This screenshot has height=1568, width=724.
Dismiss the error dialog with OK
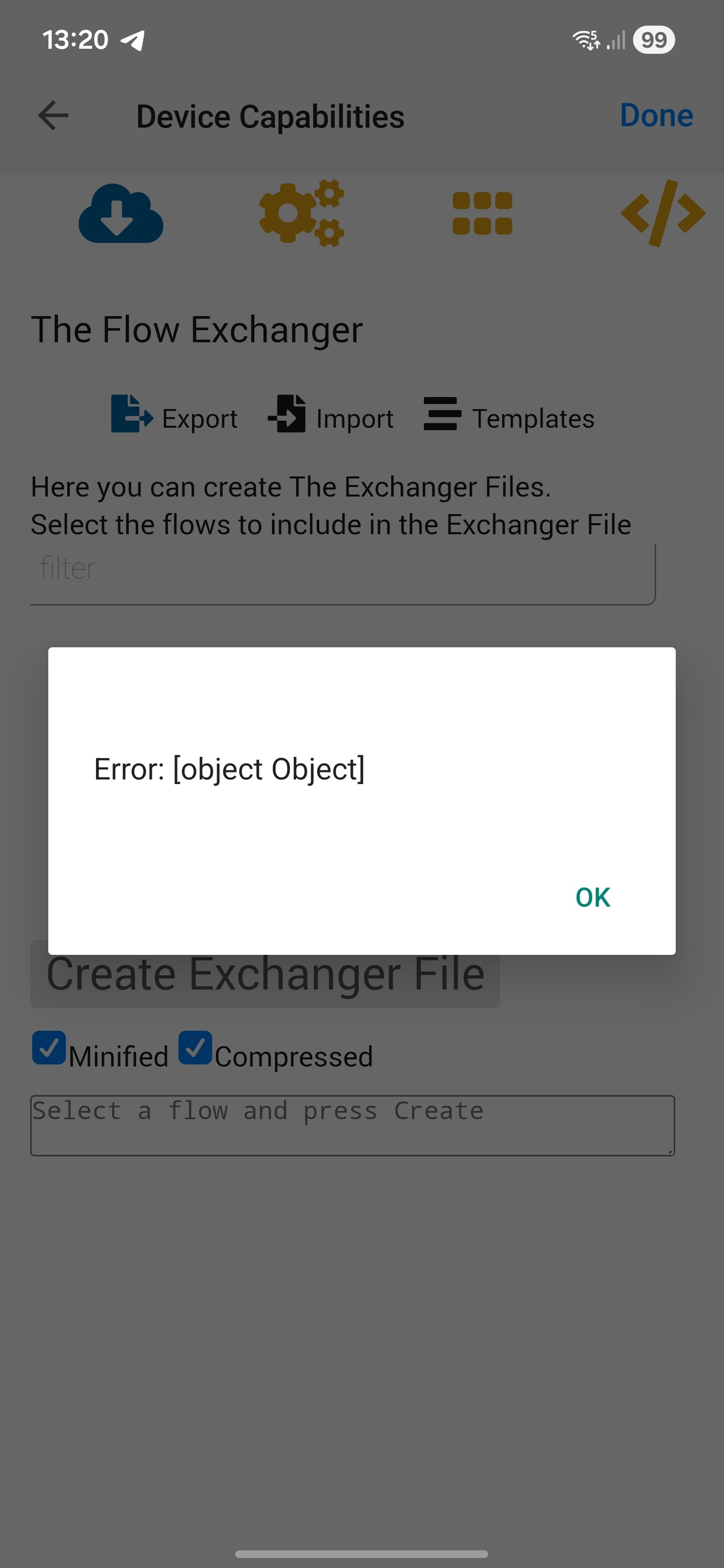592,897
